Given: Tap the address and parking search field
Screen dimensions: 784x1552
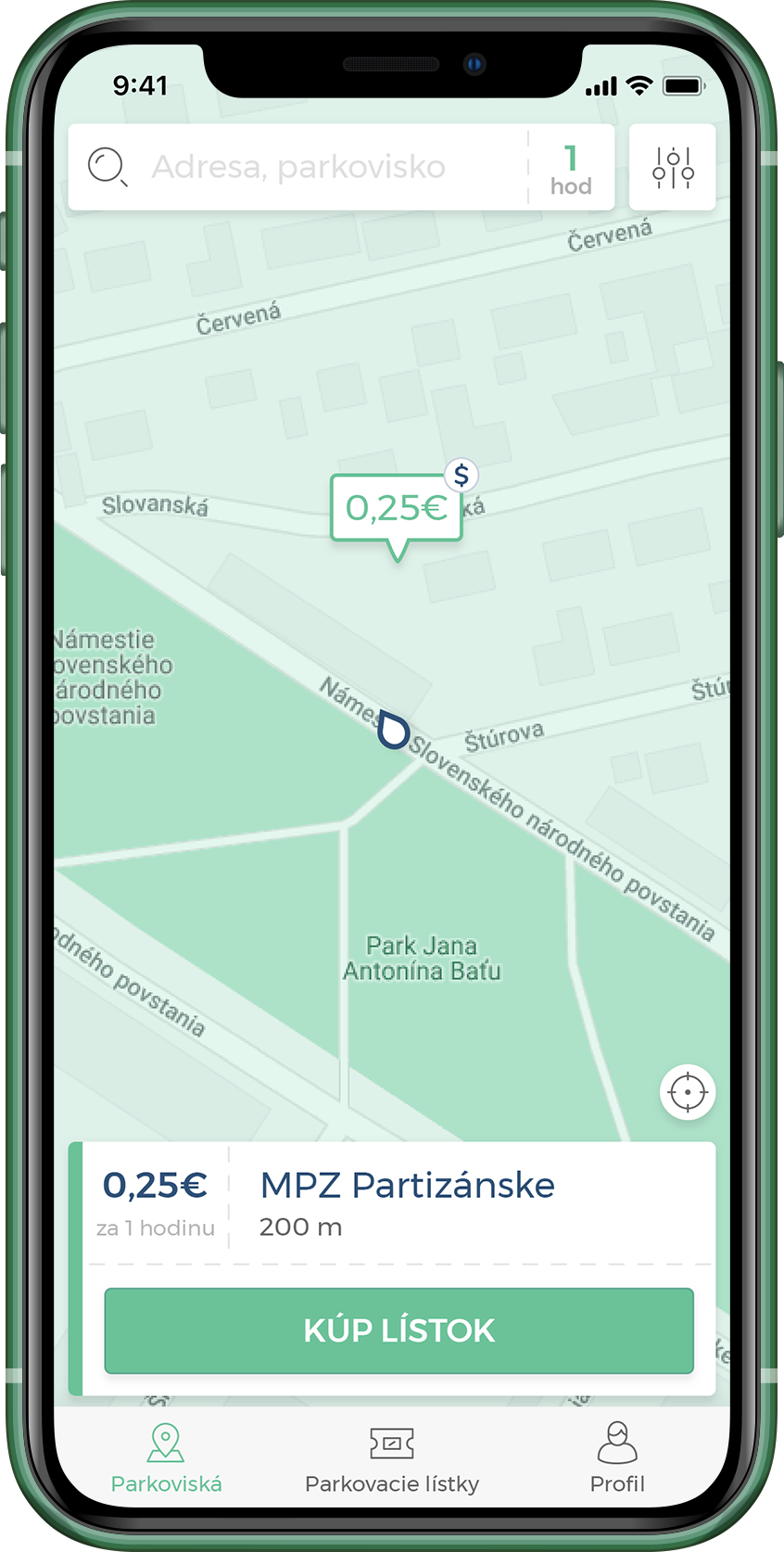Looking at the screenshot, I should tap(298, 167).
